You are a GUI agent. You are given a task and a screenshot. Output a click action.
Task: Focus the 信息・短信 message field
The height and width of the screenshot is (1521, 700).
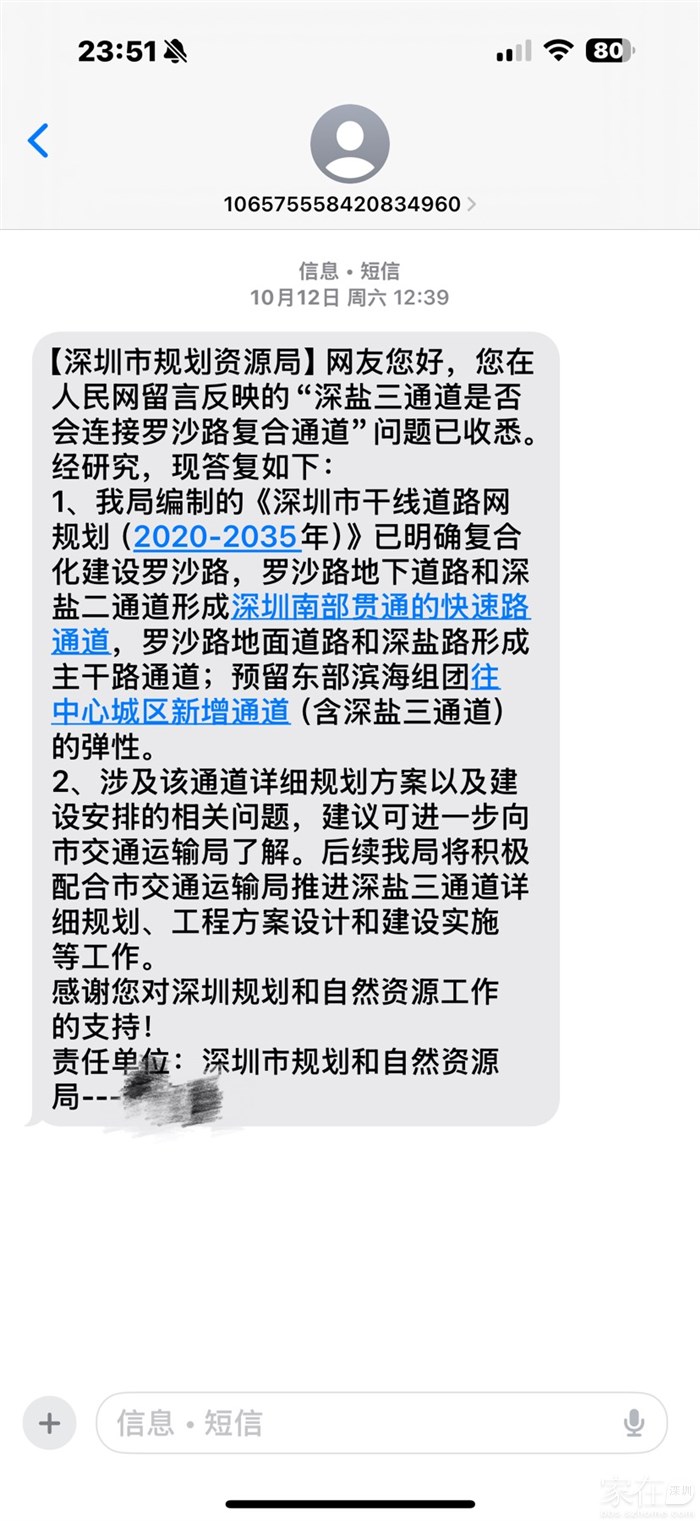(360, 1423)
